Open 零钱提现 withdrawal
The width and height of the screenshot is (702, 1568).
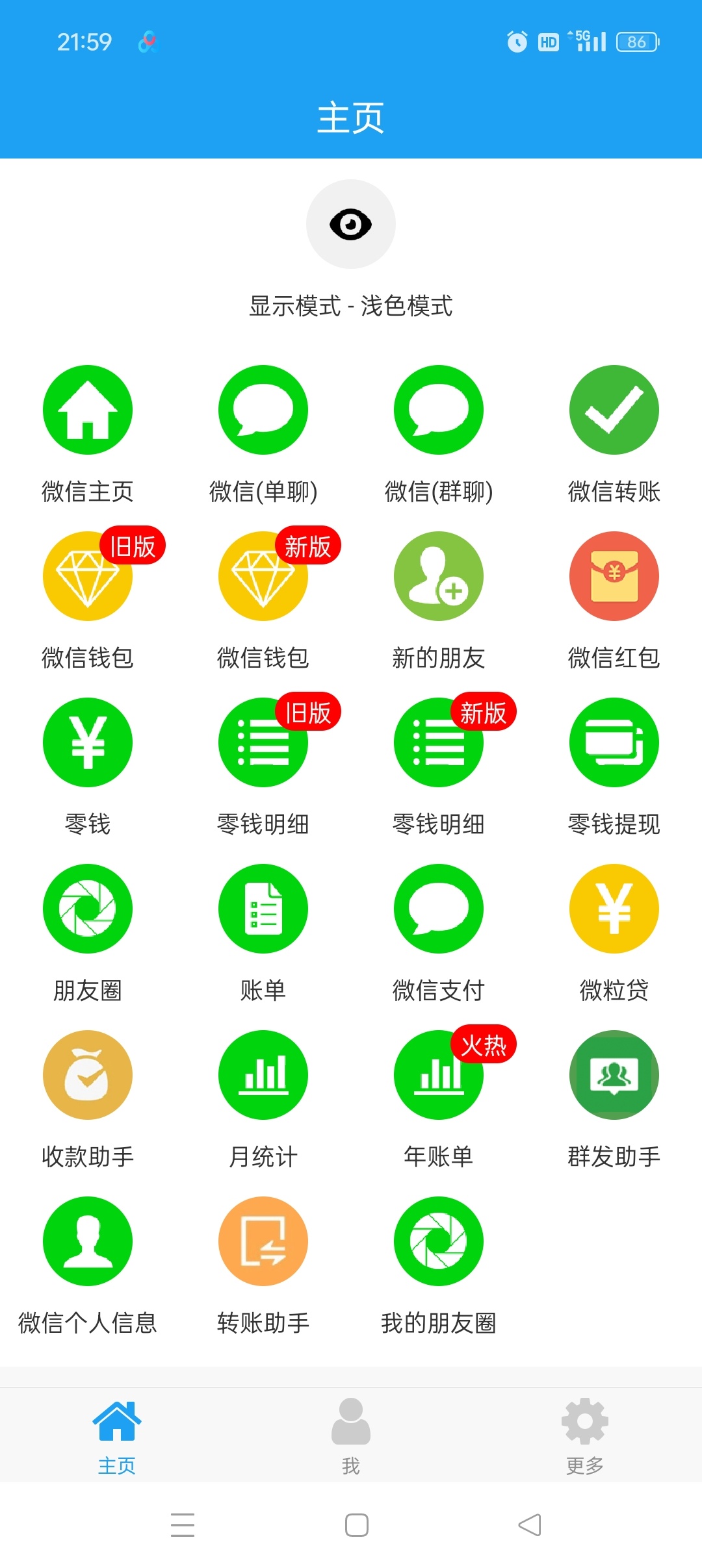tap(614, 742)
